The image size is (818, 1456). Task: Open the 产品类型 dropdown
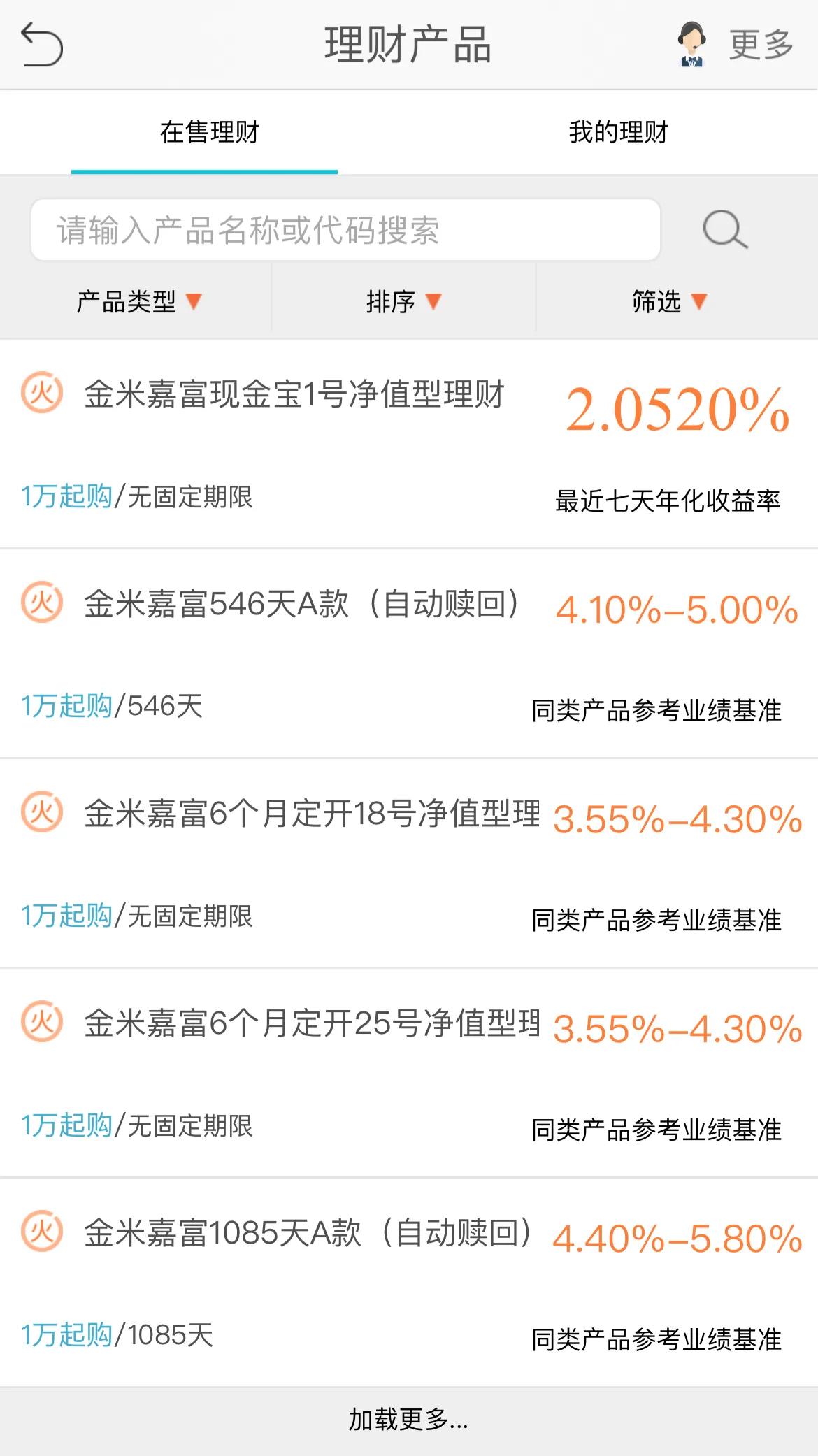coord(136,302)
